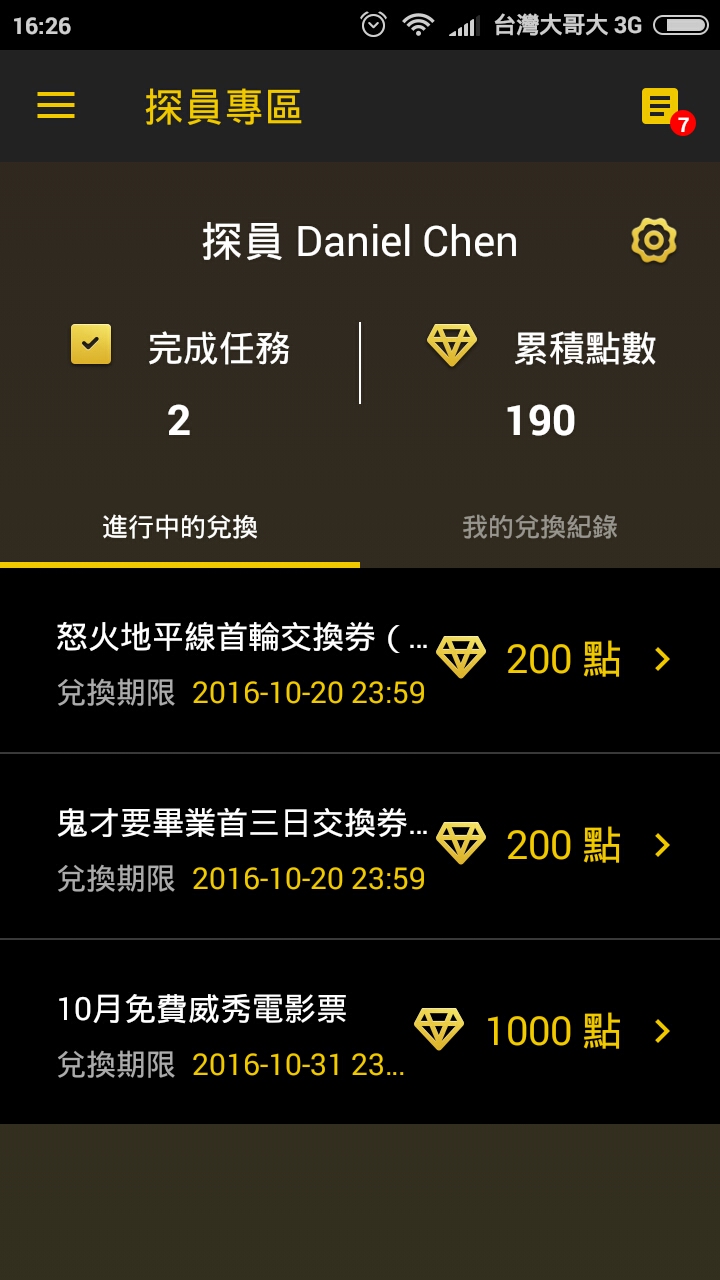Switch to the 我的兌換紀錄 tab

coord(540,527)
